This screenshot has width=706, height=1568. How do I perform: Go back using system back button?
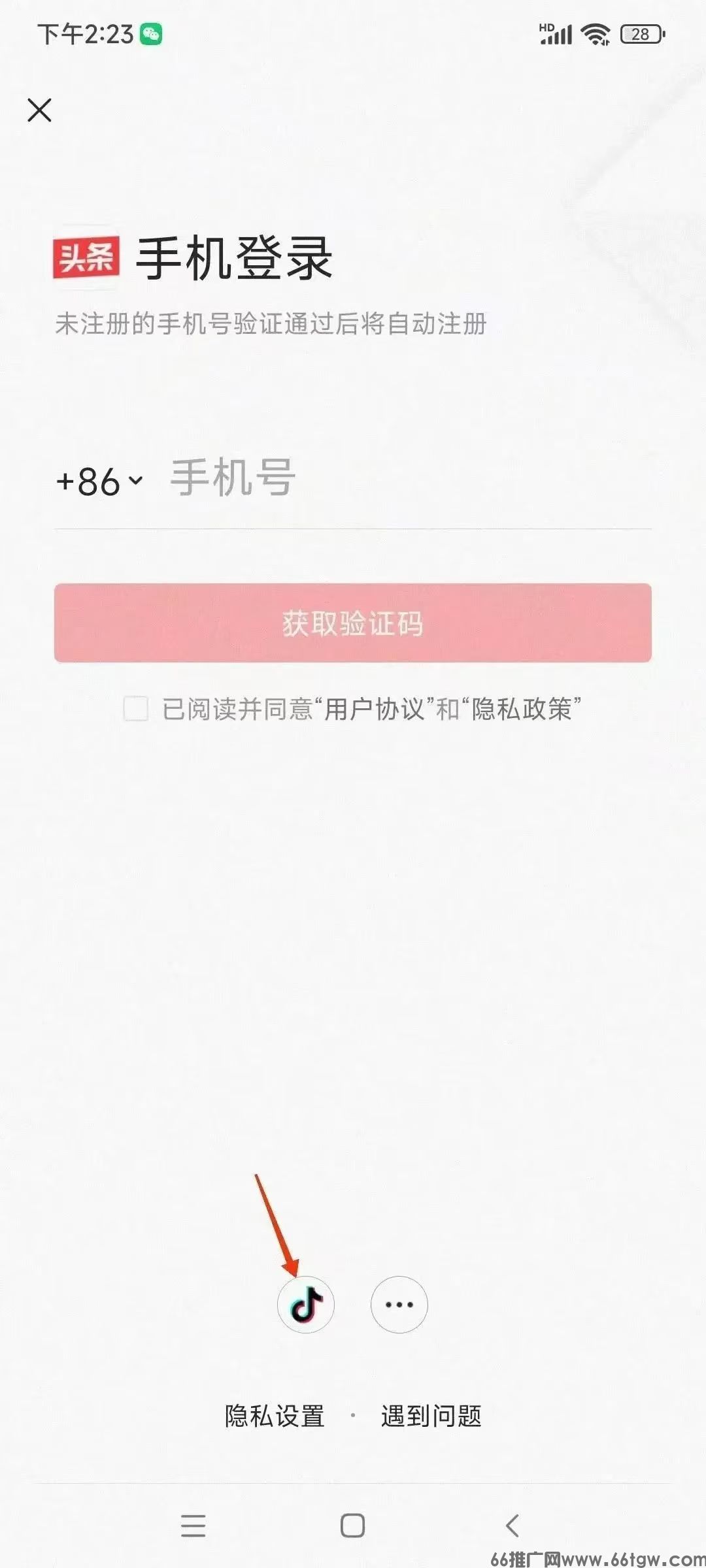tap(513, 1526)
